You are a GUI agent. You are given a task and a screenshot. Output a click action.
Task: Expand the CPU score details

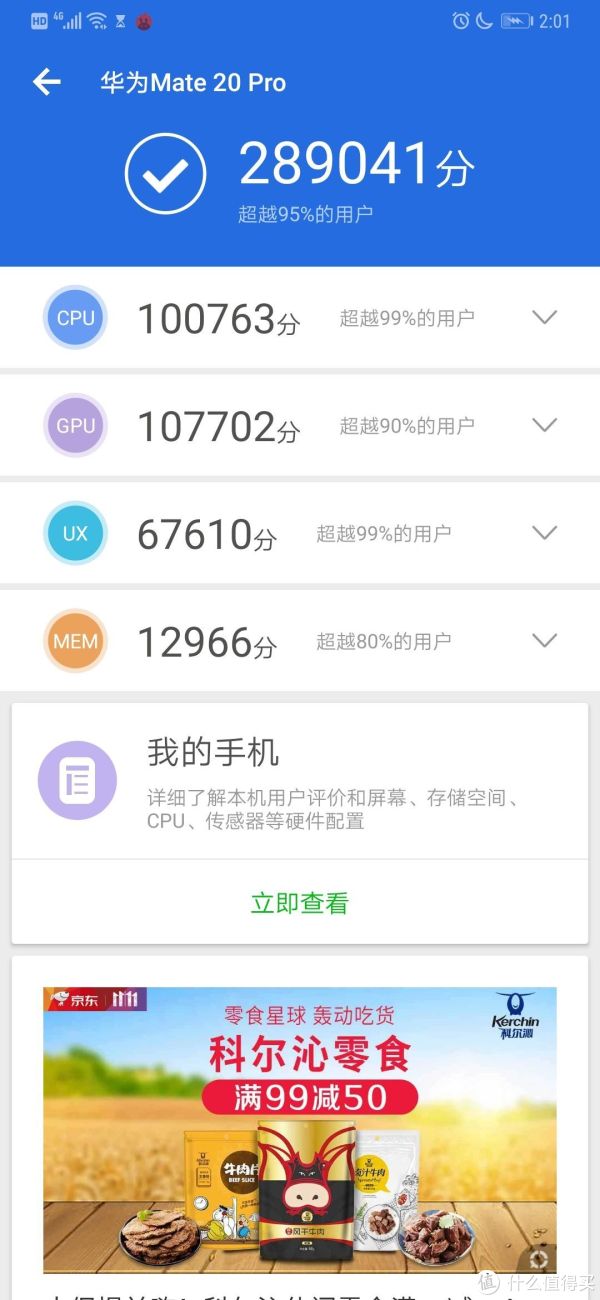click(x=544, y=318)
